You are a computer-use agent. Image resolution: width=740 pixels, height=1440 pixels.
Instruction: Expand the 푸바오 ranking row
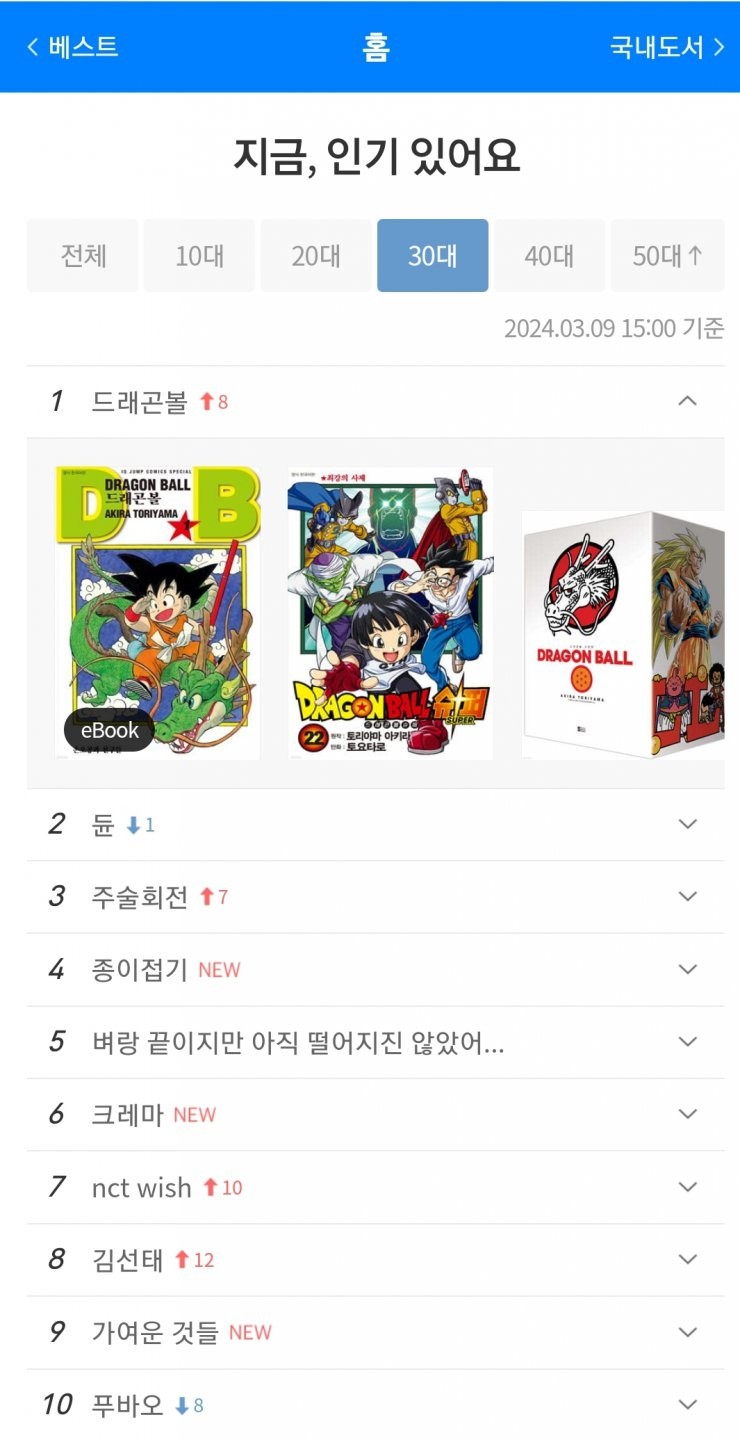point(687,1404)
